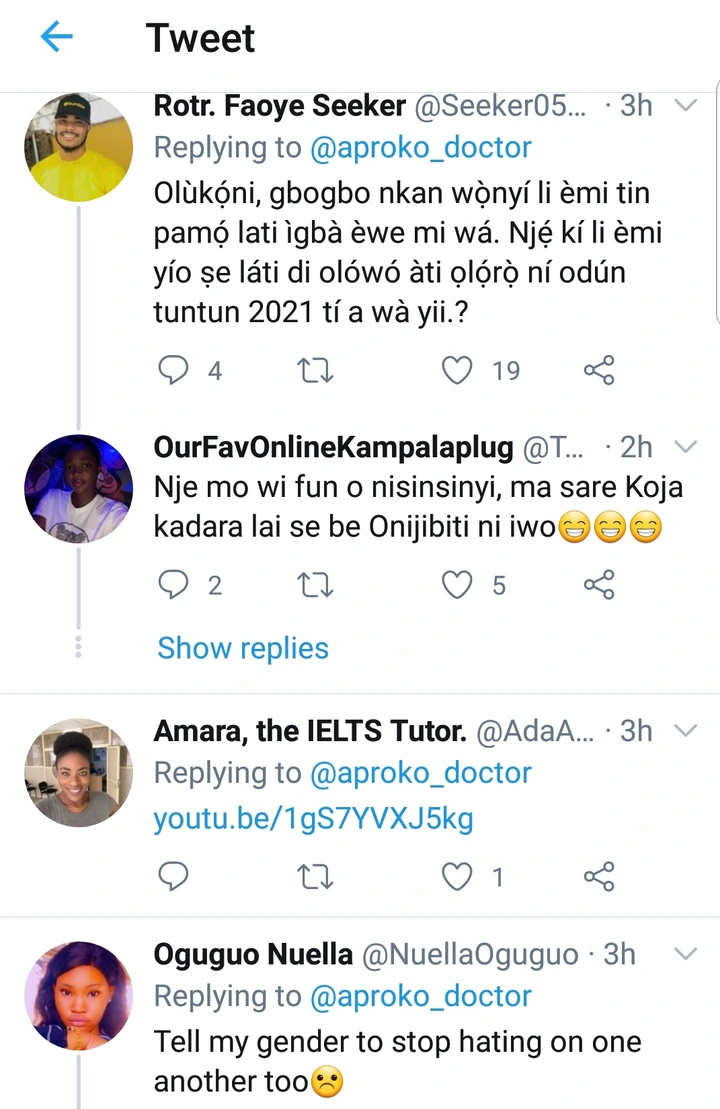
Task: Like OurFavOnlineKampalaplug's tweet
Action: point(457,585)
